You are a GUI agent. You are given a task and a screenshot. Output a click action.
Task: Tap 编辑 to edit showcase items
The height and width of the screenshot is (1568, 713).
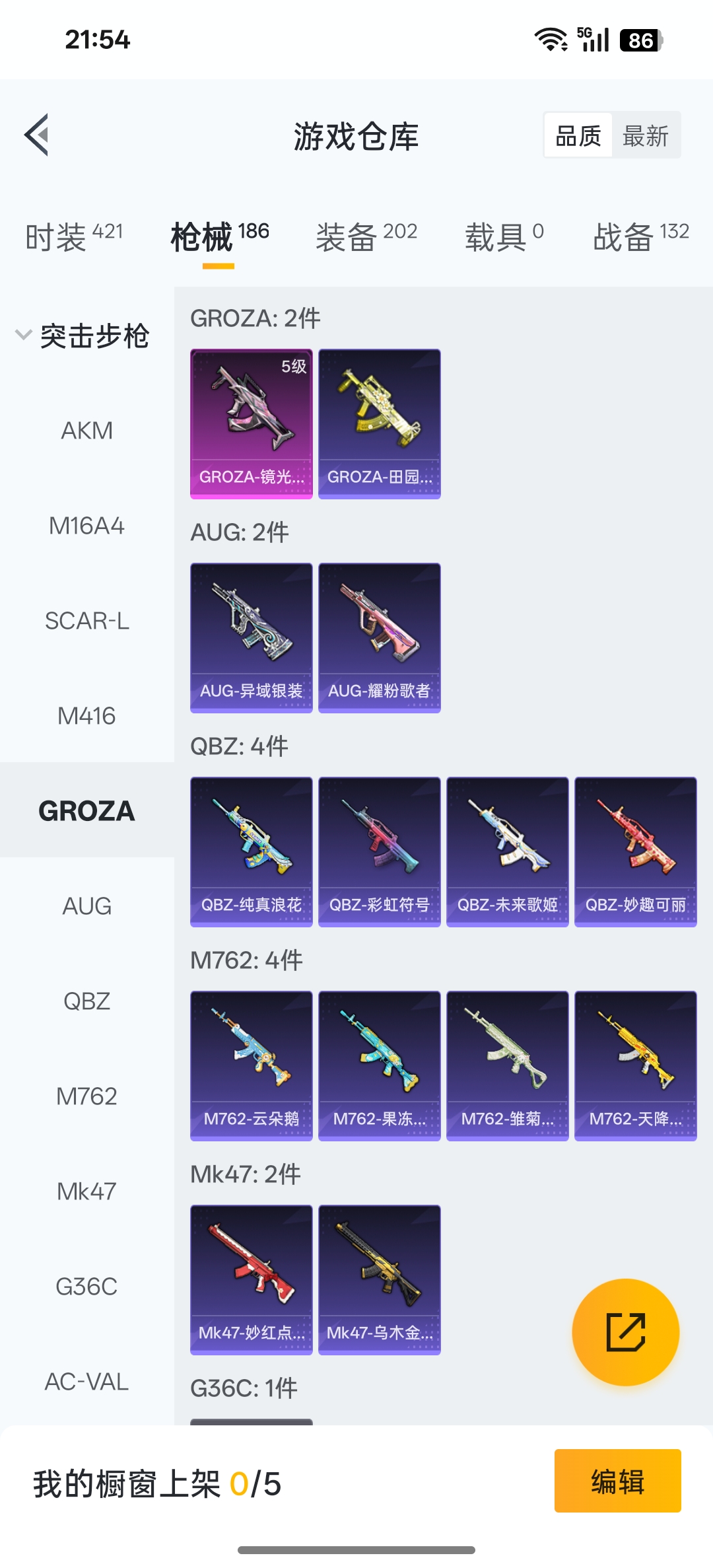[x=617, y=1481]
